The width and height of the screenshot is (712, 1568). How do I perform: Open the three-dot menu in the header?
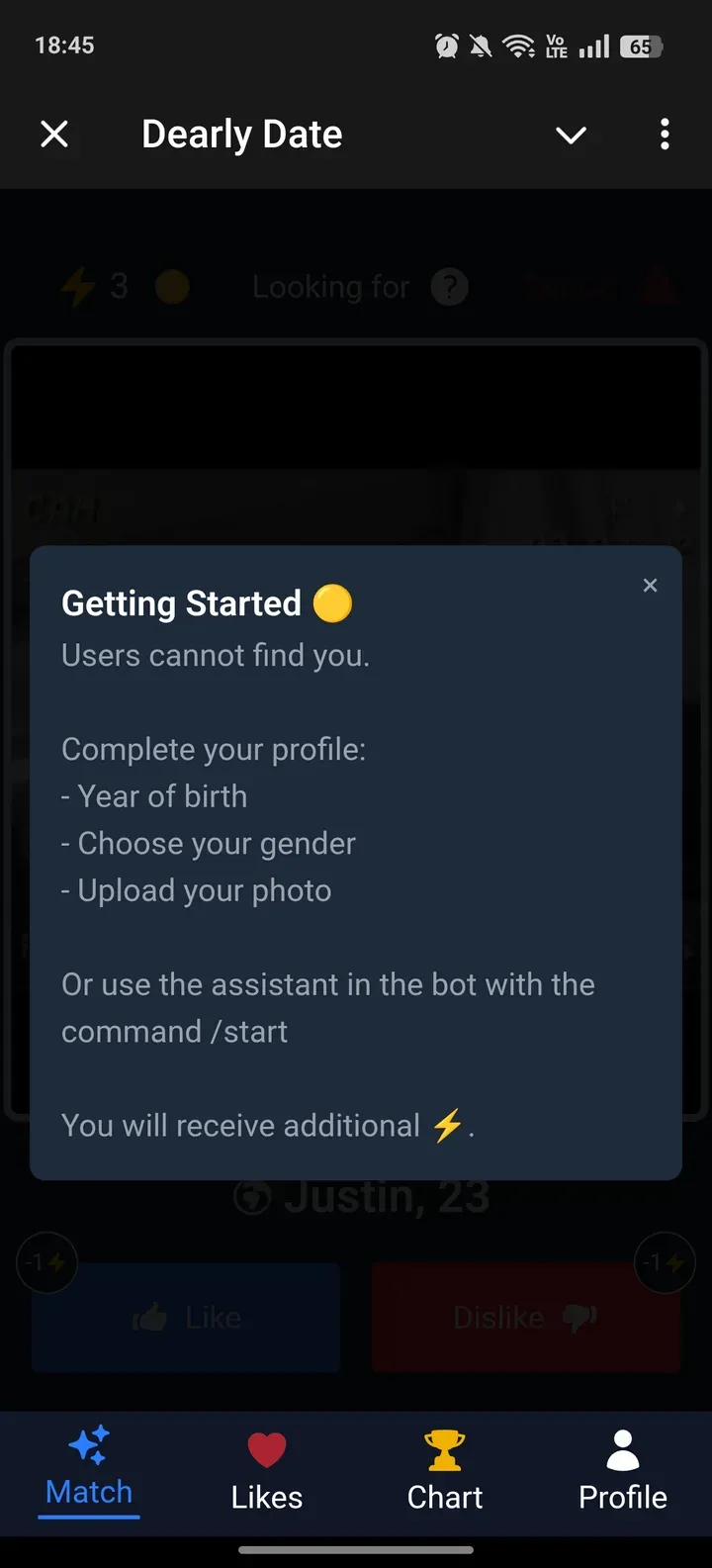(x=665, y=134)
